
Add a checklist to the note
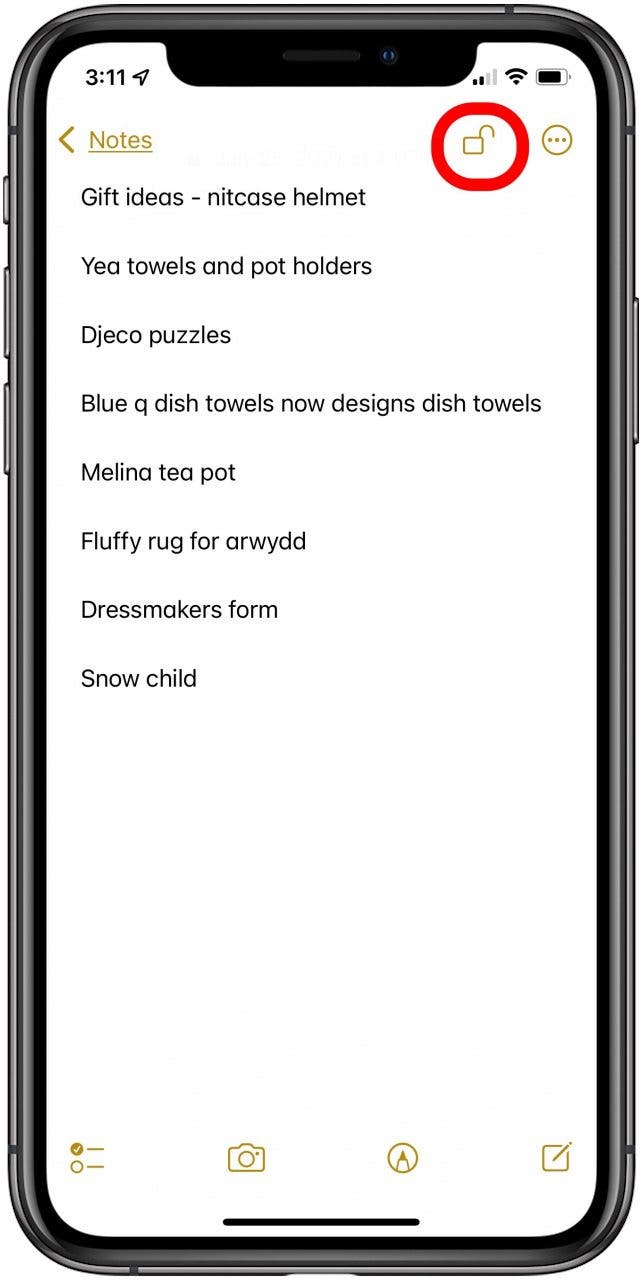(x=88, y=1158)
